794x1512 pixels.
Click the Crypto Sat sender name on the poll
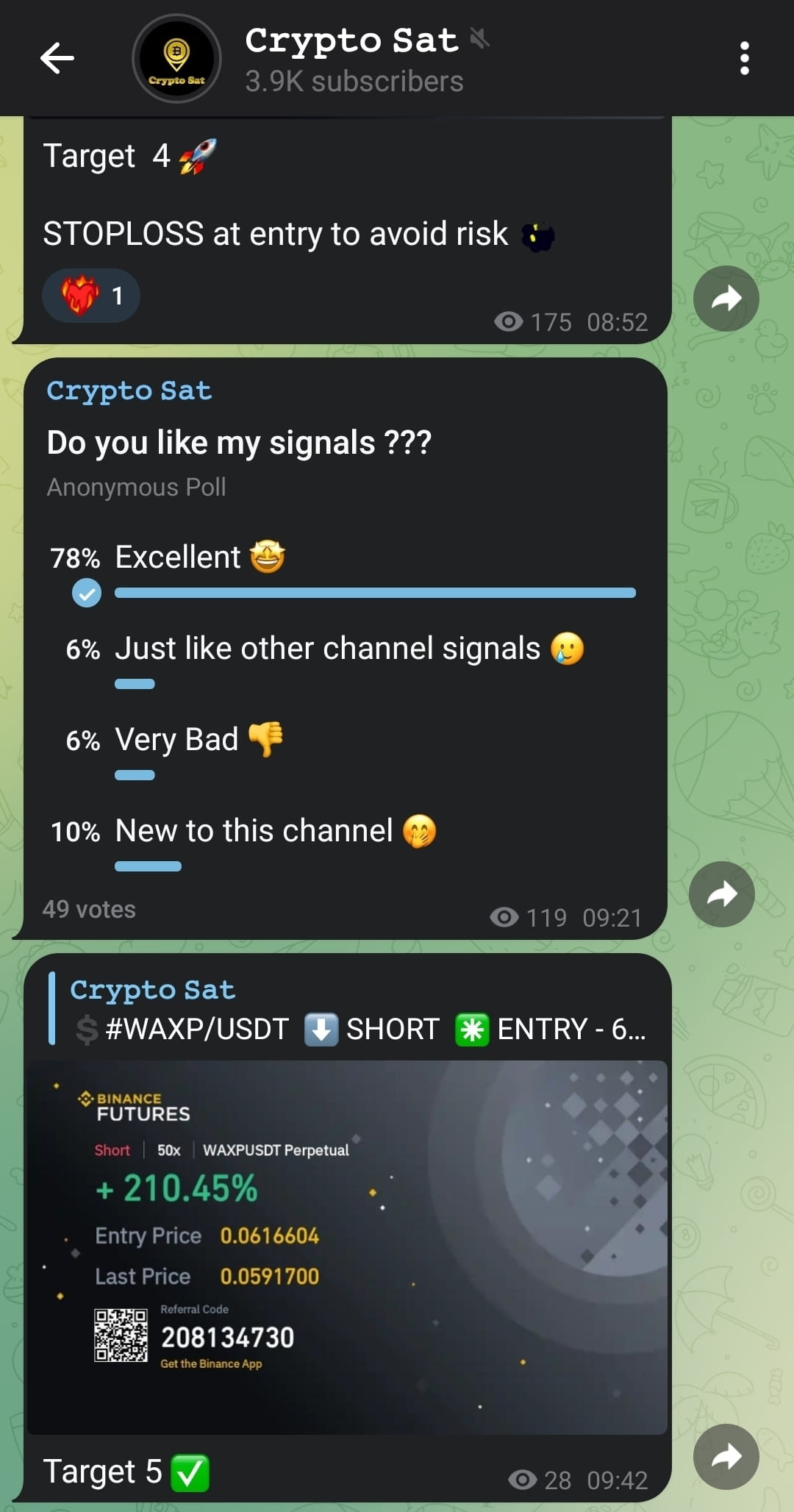pos(128,390)
